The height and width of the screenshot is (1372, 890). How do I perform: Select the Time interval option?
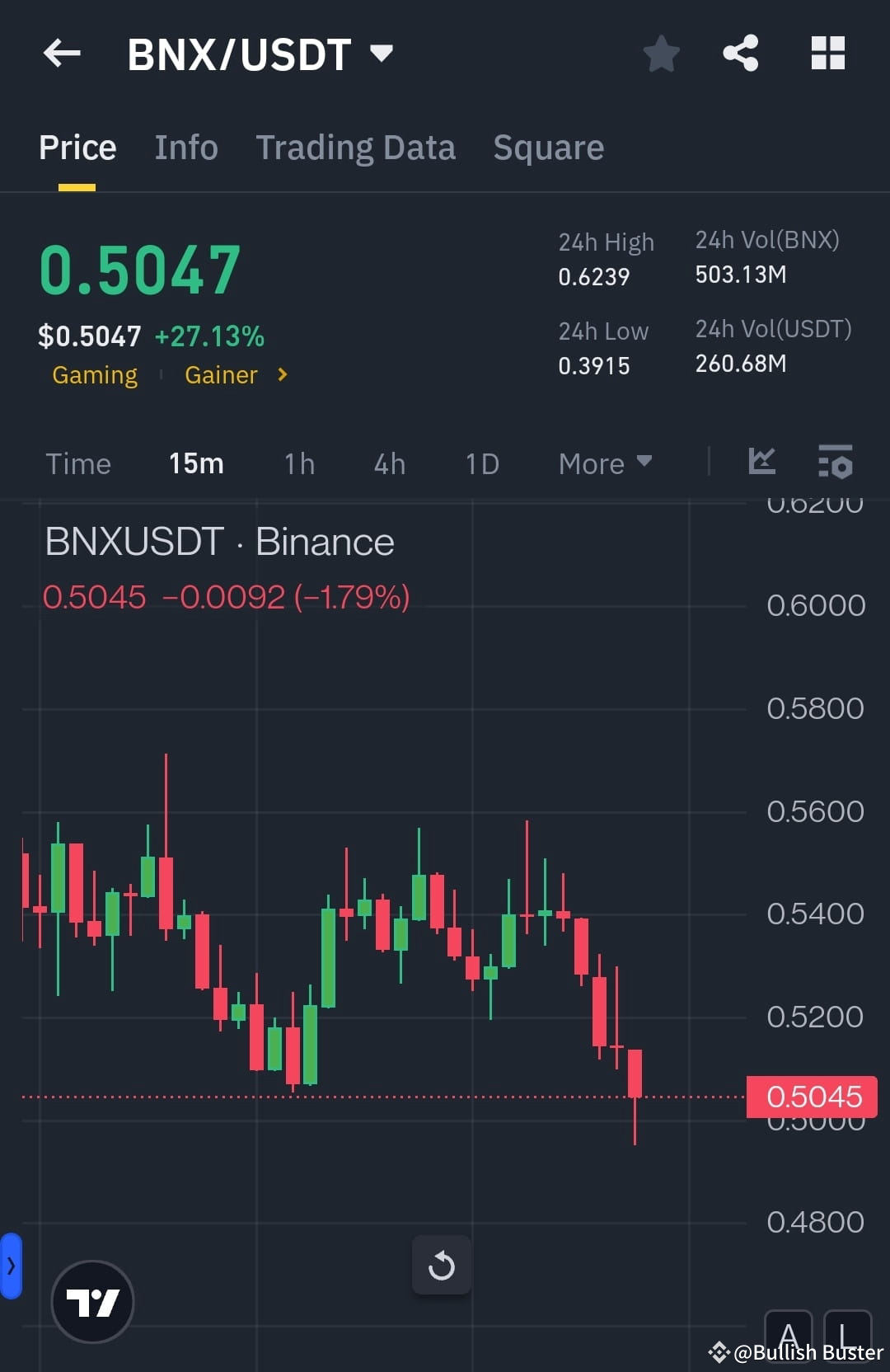78,463
